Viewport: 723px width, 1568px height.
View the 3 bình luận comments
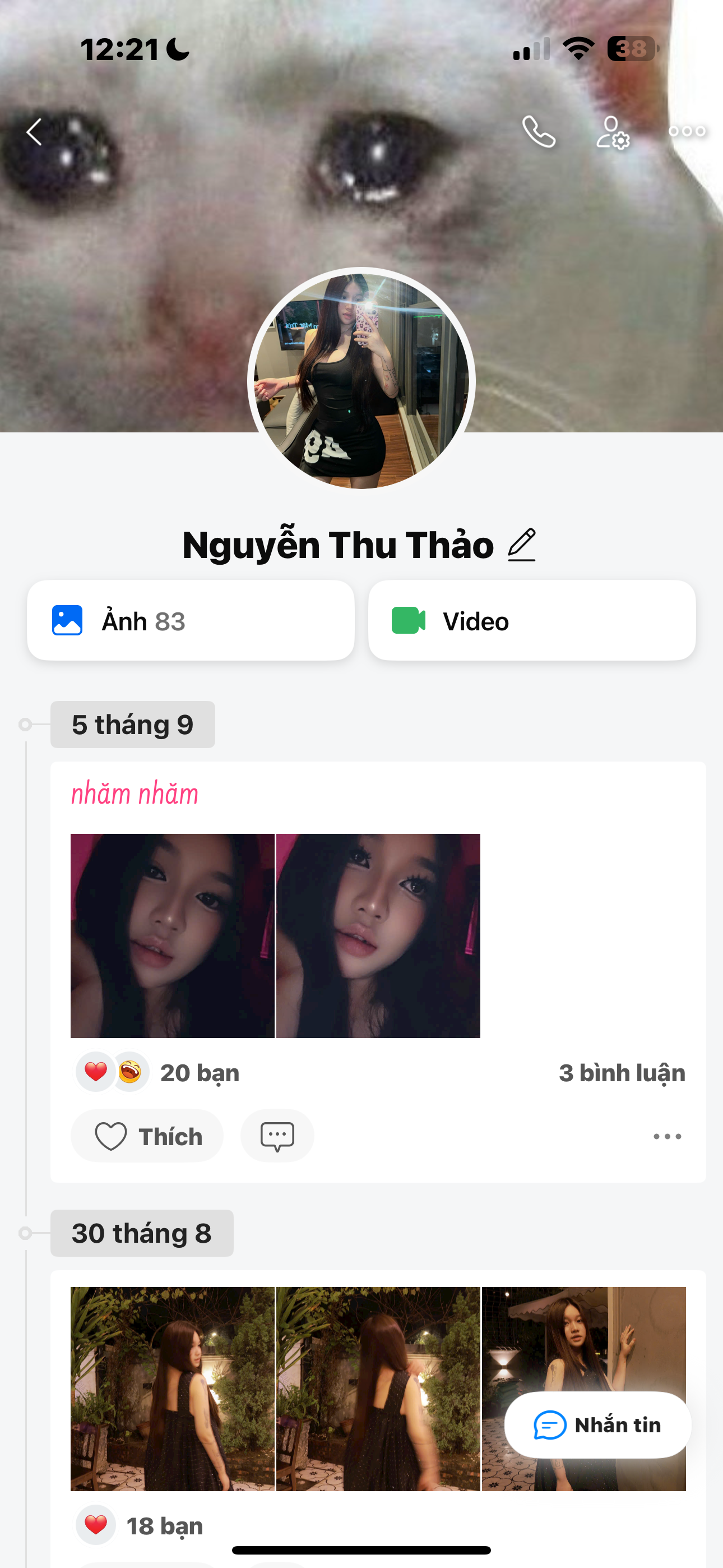coord(622,1072)
